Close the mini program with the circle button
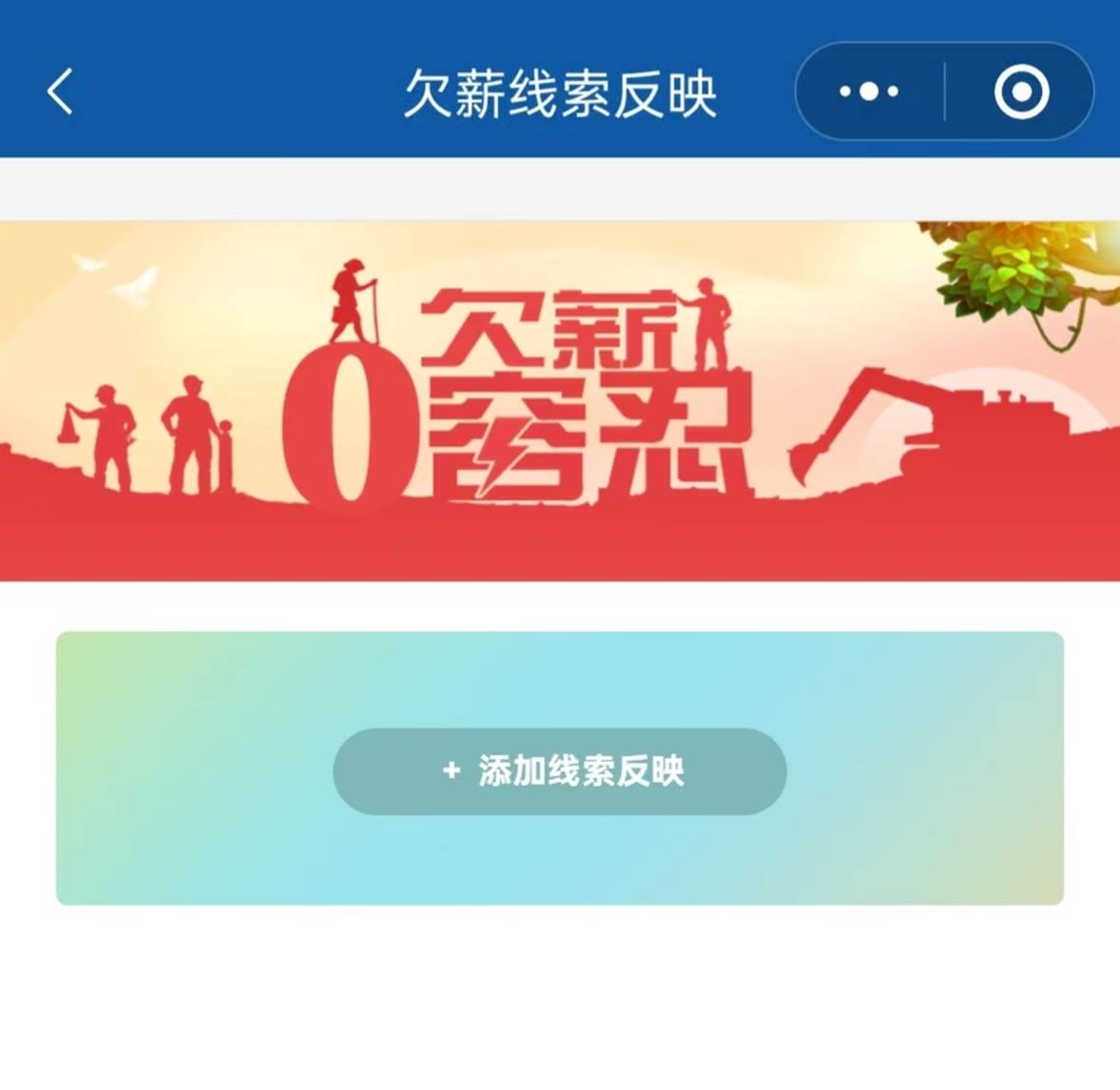1120x1090 pixels. [x=1021, y=92]
